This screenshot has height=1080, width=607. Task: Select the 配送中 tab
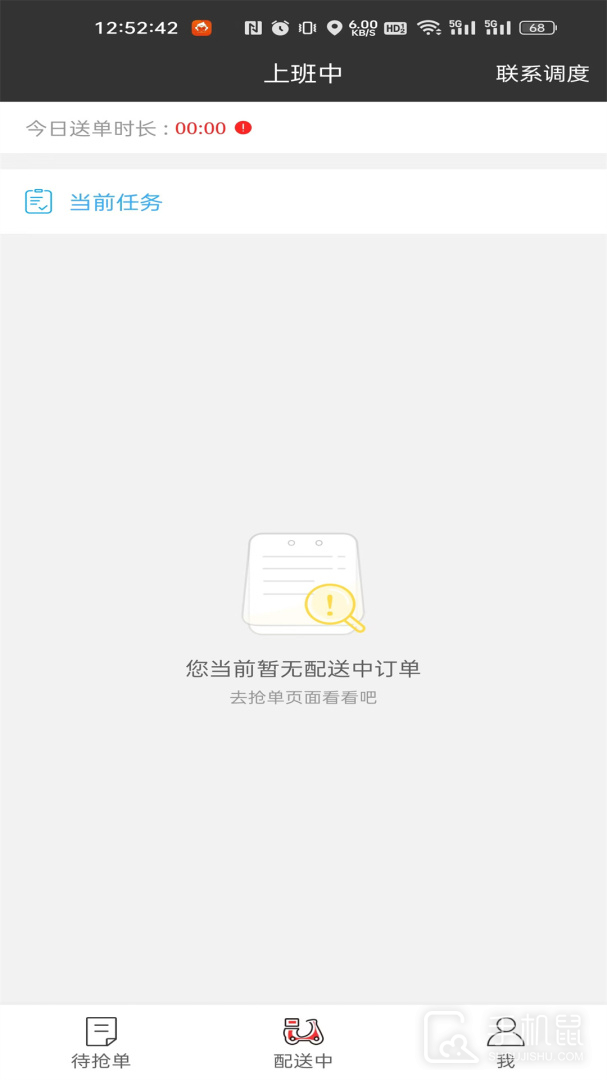pos(303,1042)
